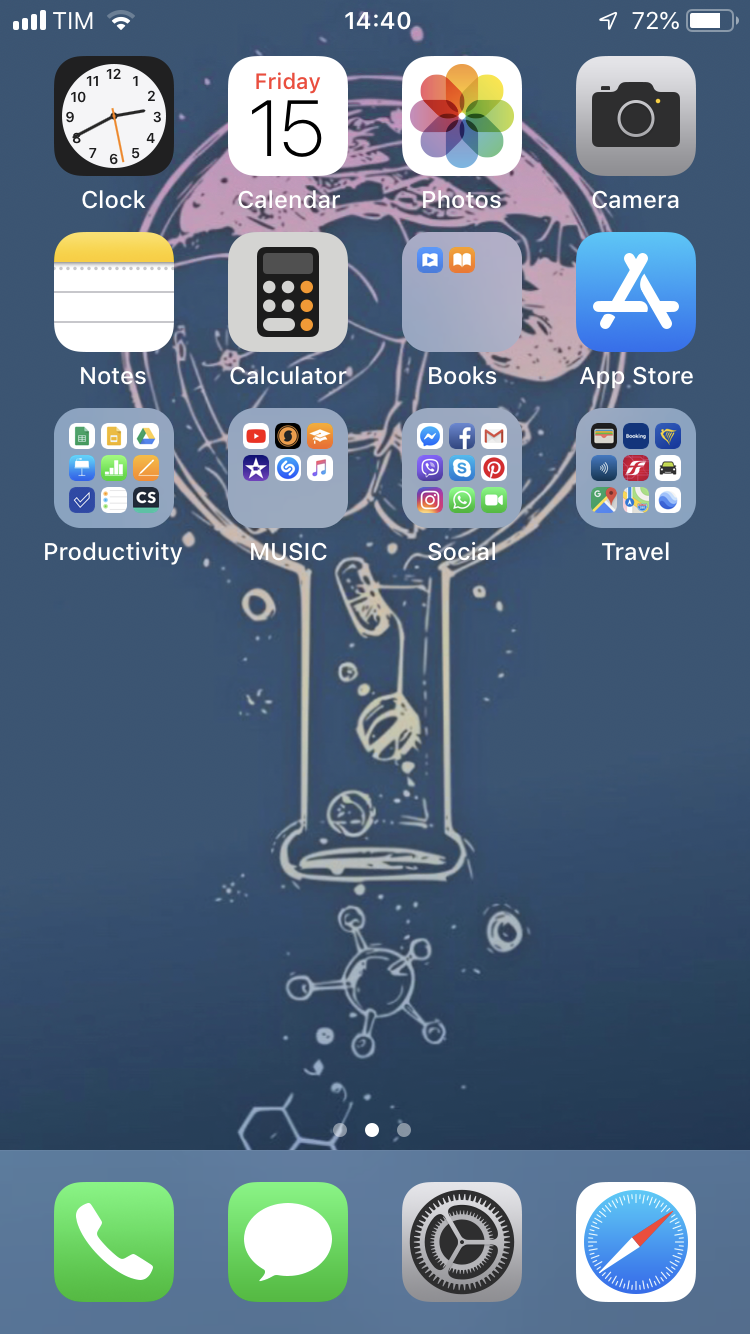
Task: Open the Travel folder
Action: 636,468
